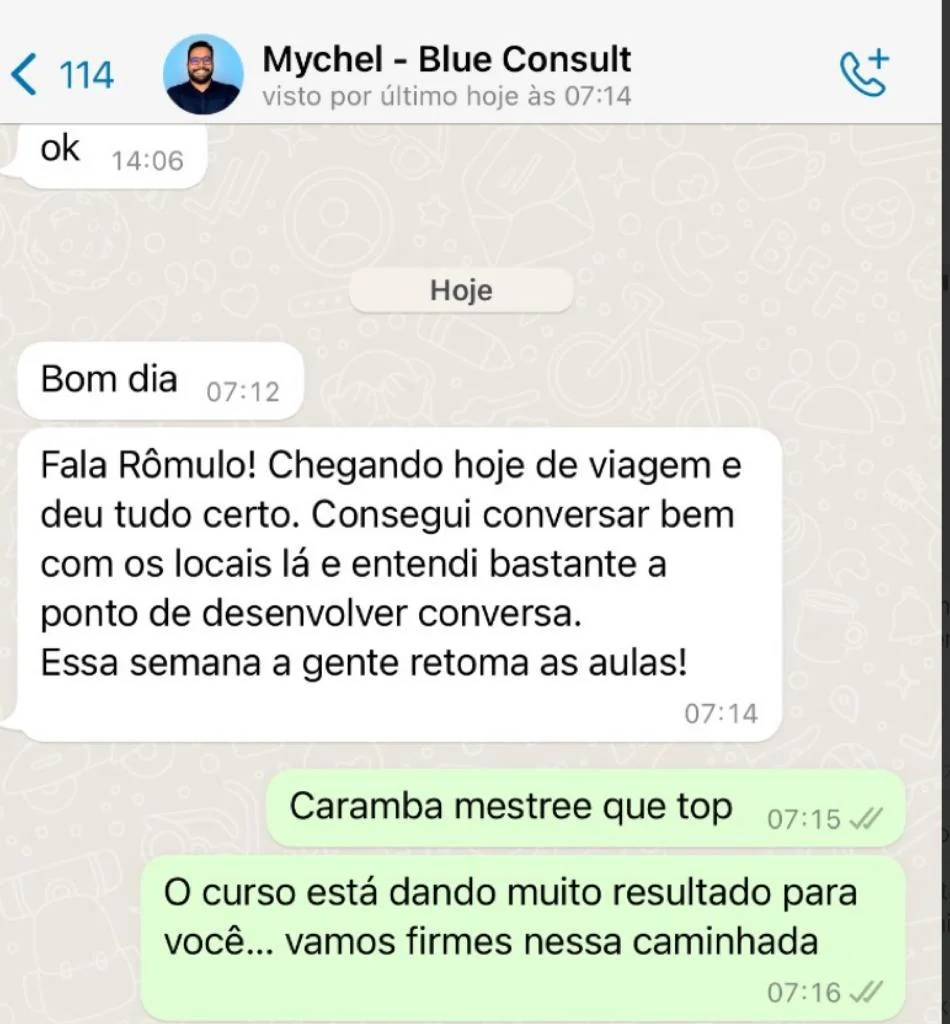Open Mychel's profile photo
The image size is (950, 1024).
tap(203, 74)
